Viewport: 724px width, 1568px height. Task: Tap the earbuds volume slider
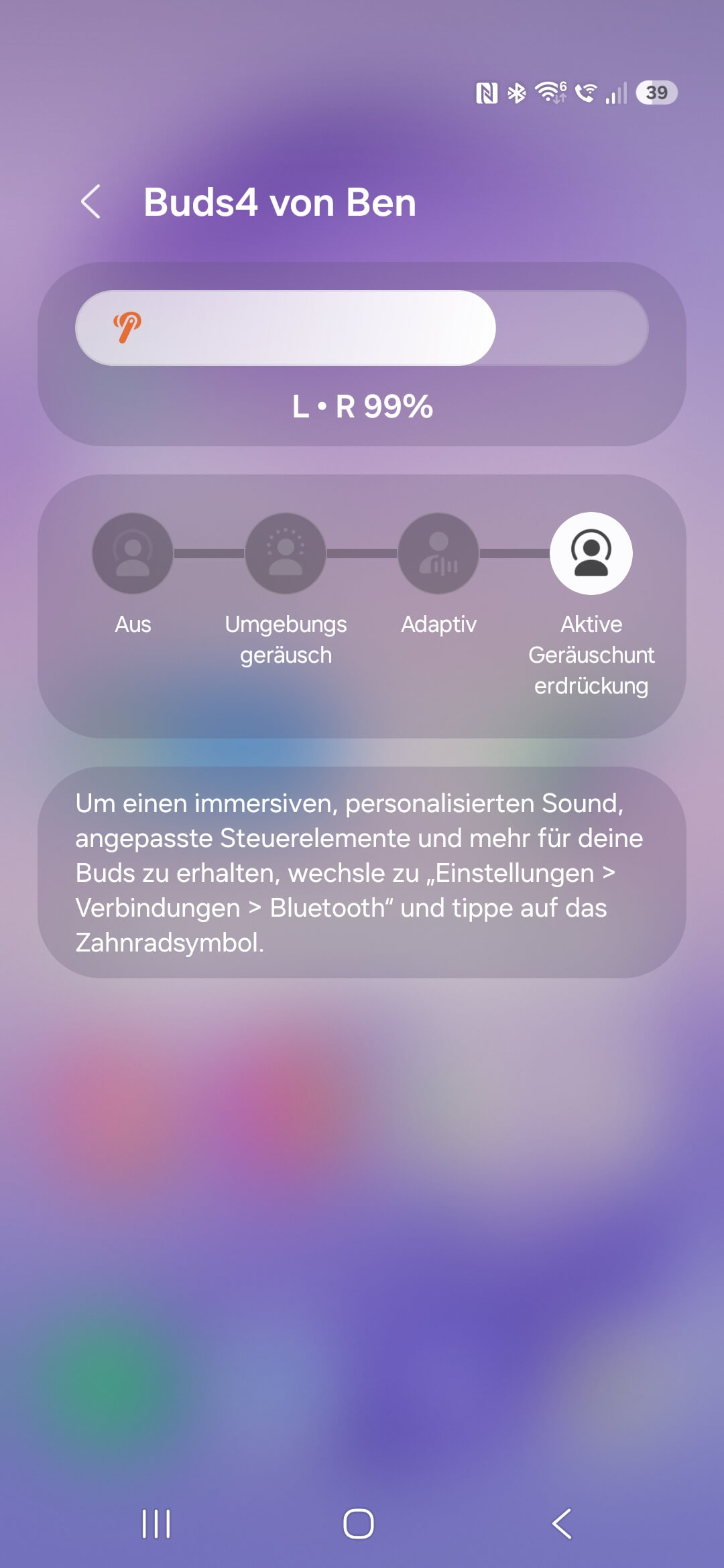362,328
